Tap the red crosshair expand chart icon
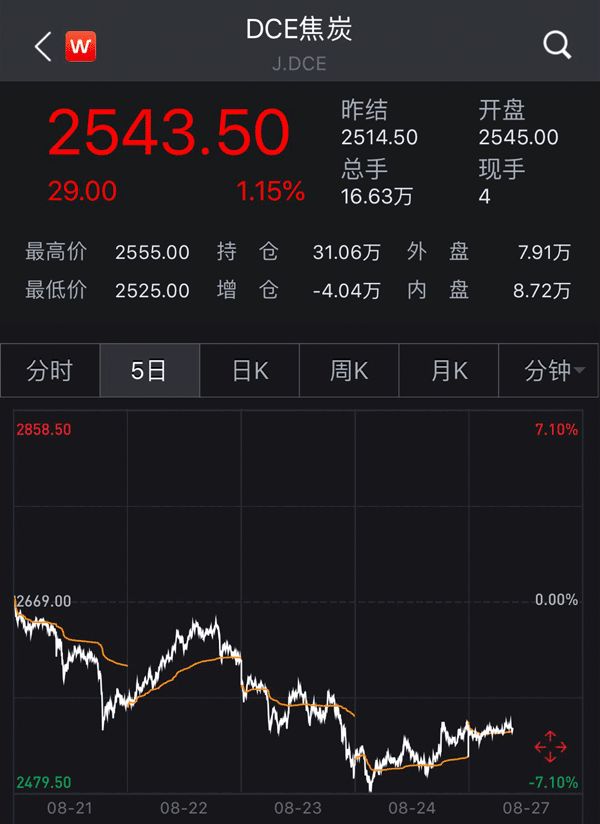 (550, 746)
